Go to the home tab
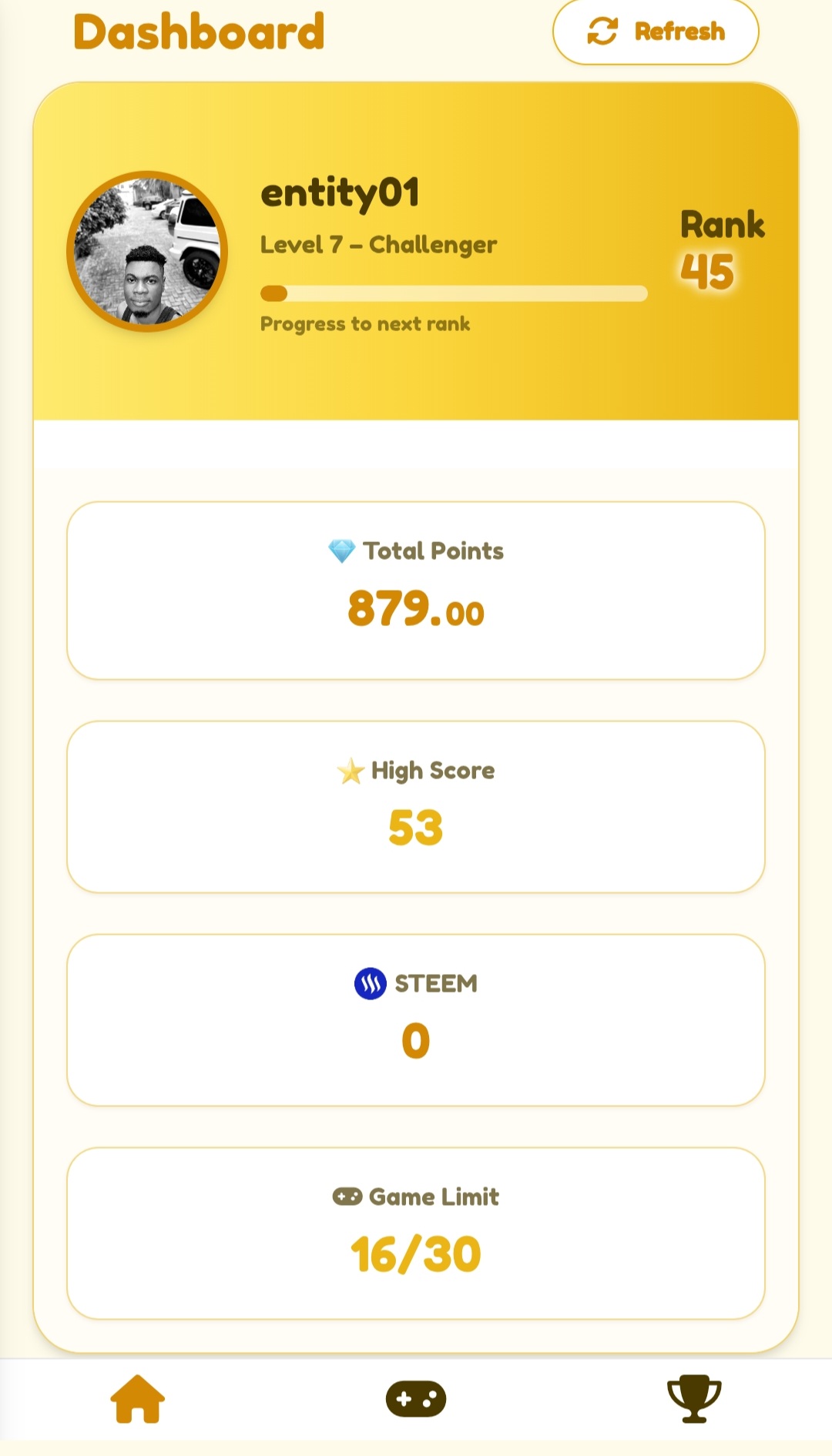Image resolution: width=832 pixels, height=1456 pixels. pyautogui.click(x=138, y=1399)
